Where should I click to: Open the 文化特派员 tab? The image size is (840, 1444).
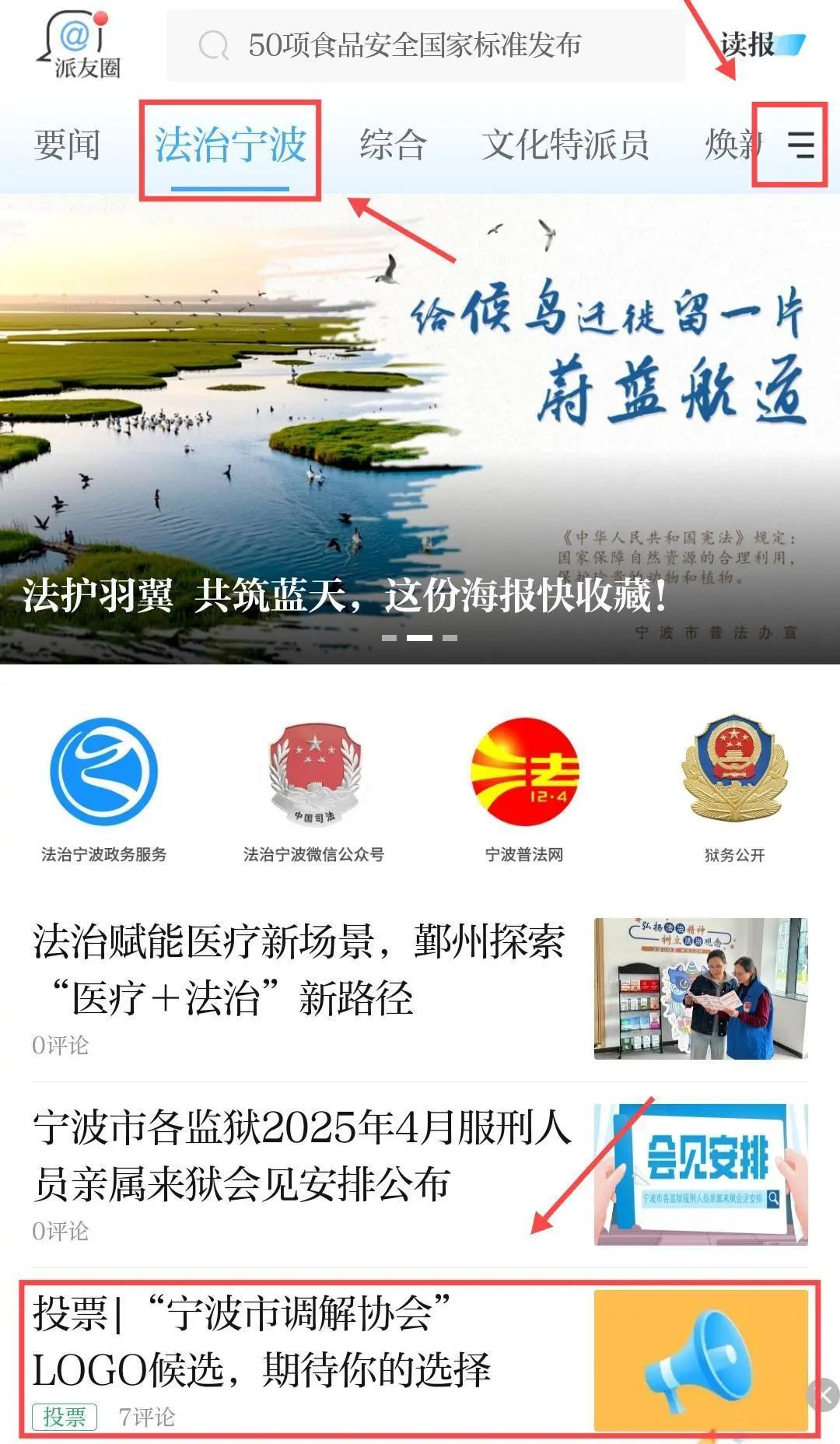coord(565,145)
